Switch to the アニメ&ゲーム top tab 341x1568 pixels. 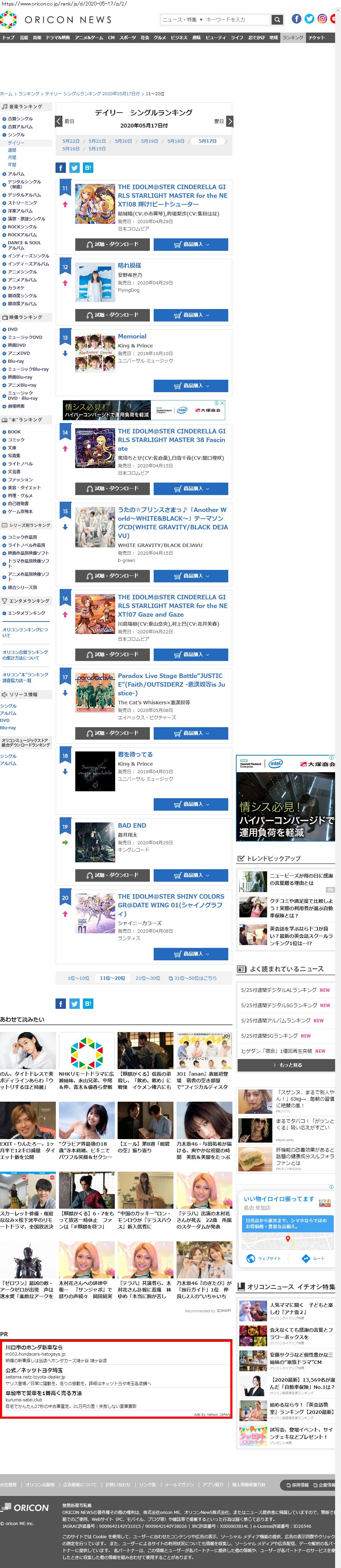tap(89, 38)
